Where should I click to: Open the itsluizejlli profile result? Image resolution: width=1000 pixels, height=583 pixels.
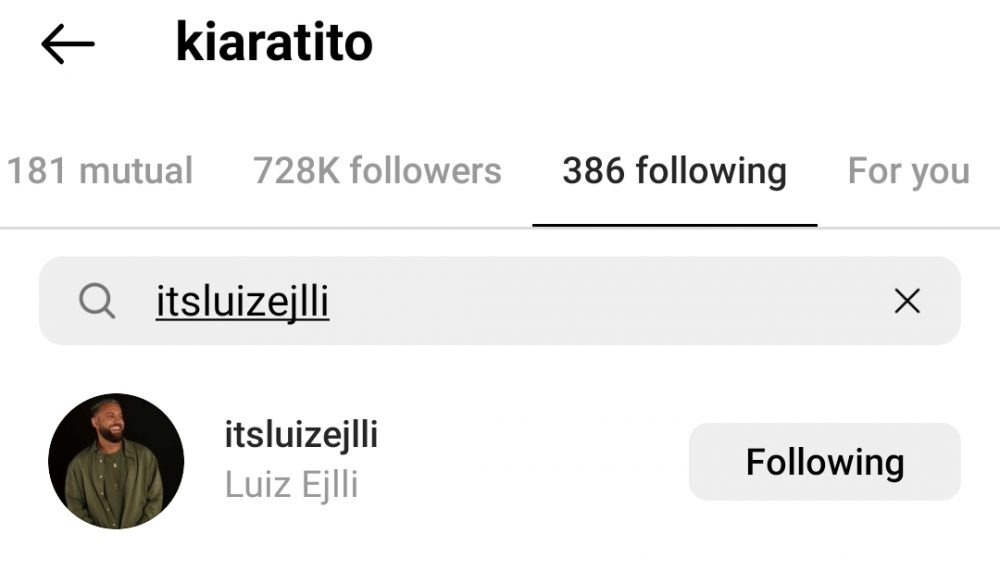(x=300, y=459)
